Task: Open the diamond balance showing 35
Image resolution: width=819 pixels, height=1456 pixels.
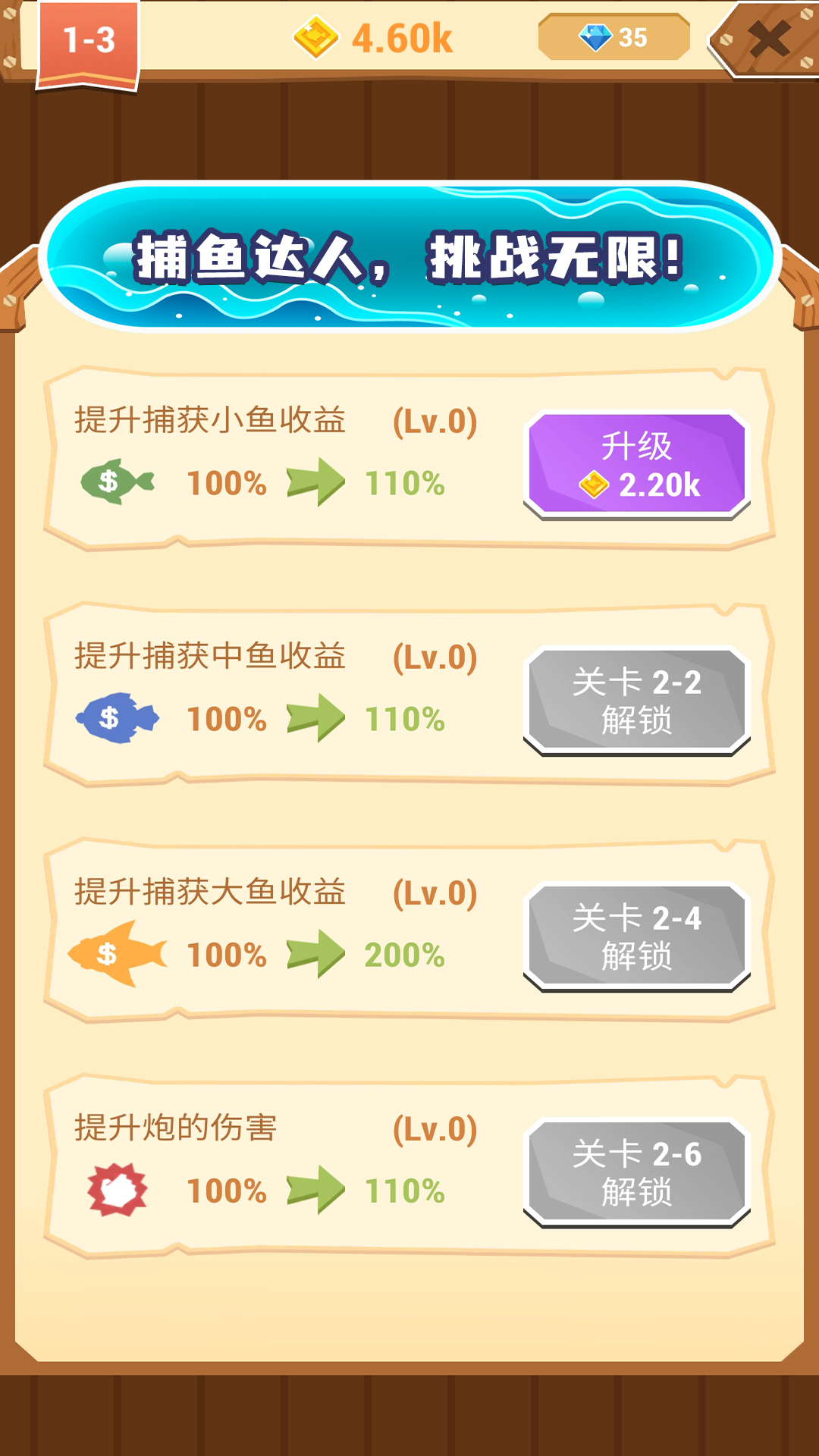Action: (x=614, y=37)
